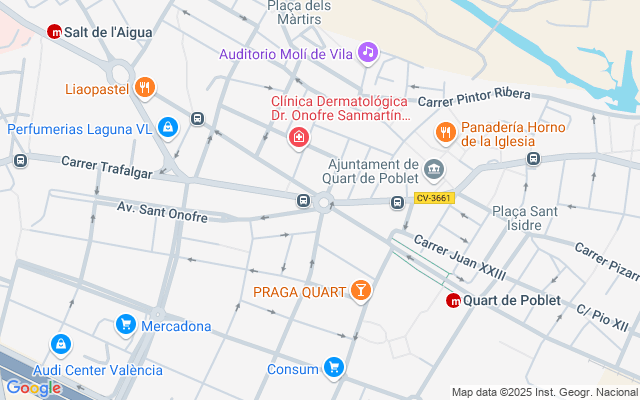Viewport: 640px width, 400px height.
Task: Select Clínica Dermatológica Dr. Onofre Sanmartín pin
Action: pyautogui.click(x=297, y=137)
